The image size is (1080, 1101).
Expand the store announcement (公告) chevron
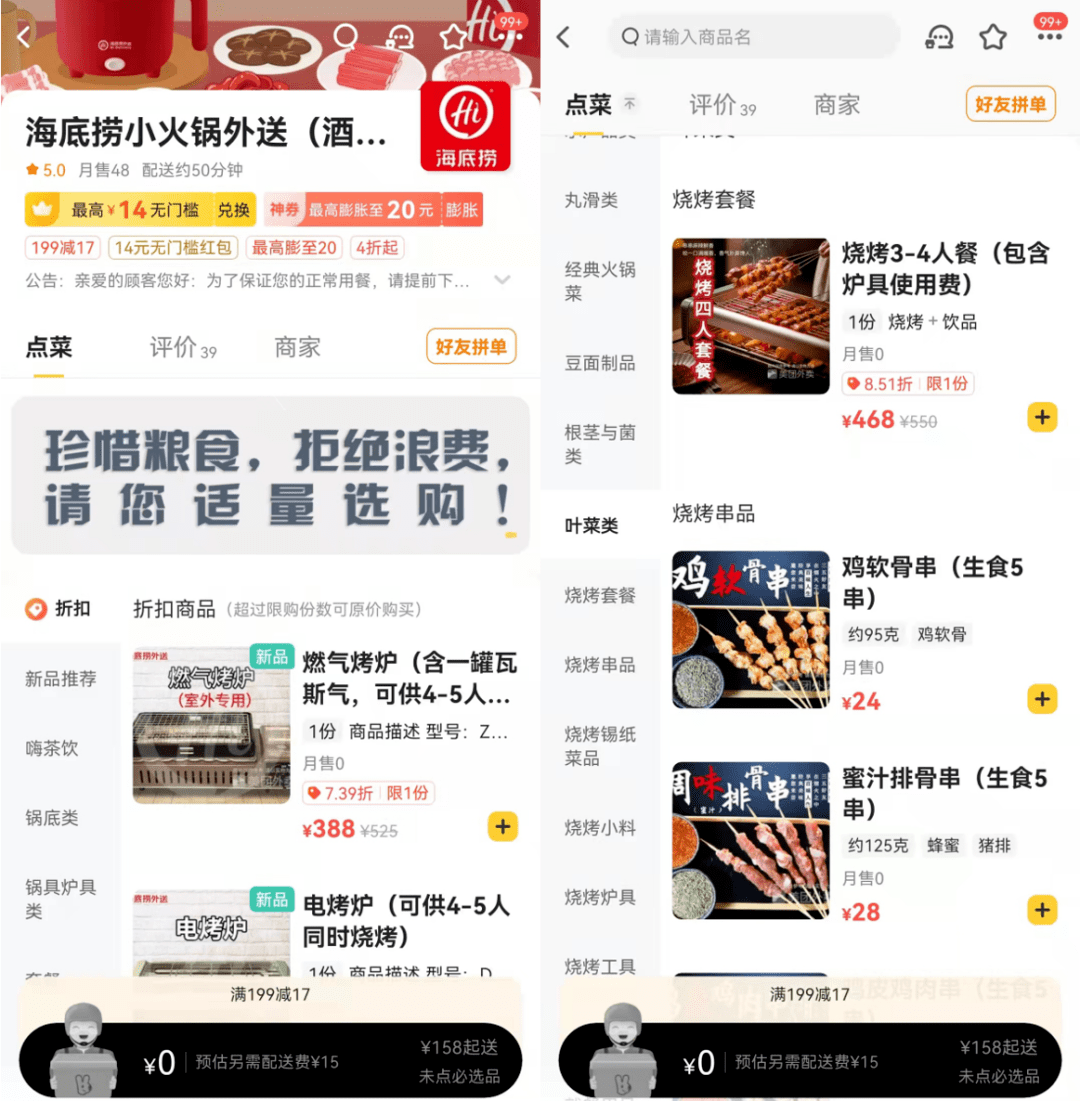pos(502,280)
